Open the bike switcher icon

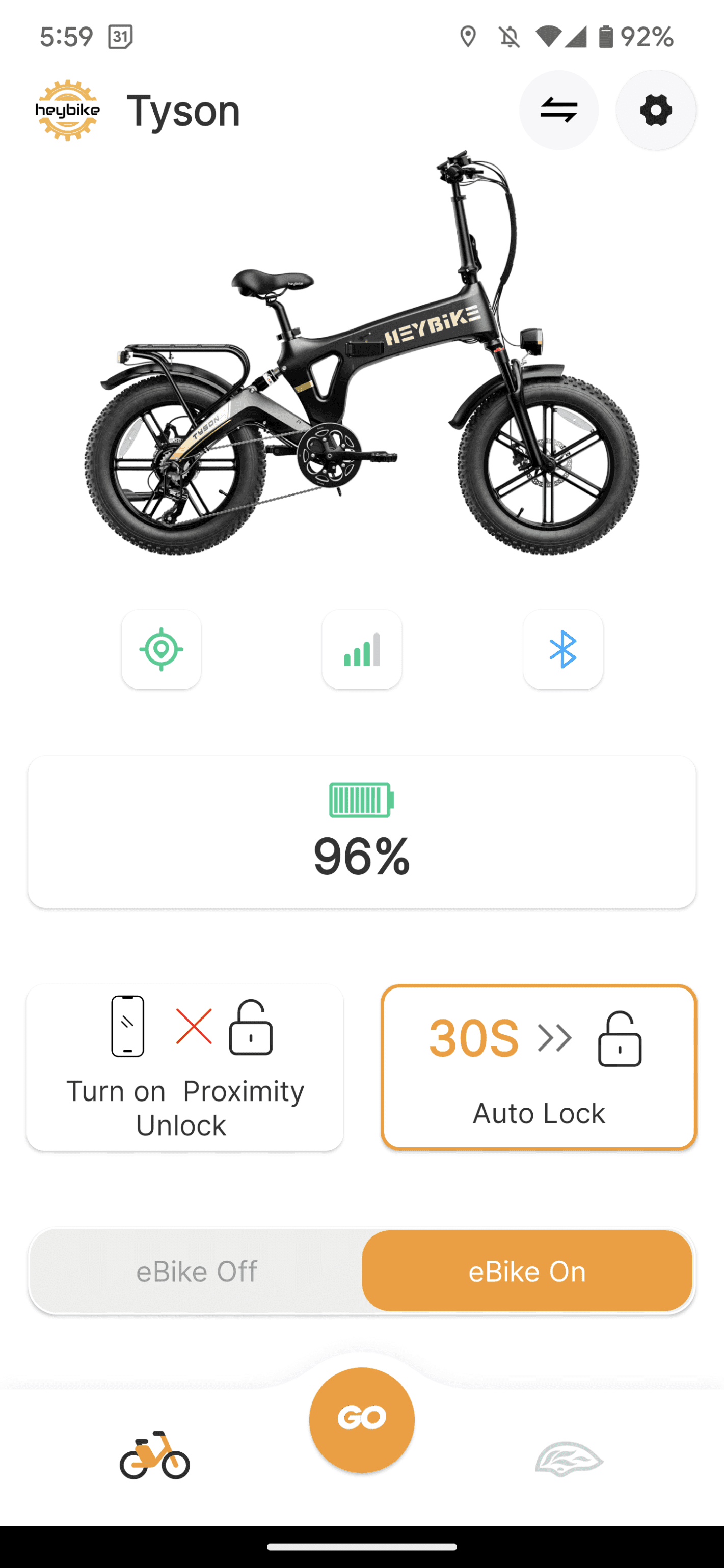click(558, 109)
